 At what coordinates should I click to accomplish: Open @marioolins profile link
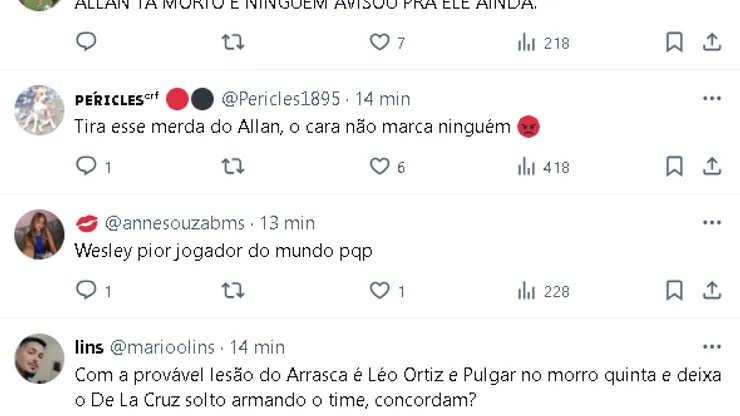point(161,347)
